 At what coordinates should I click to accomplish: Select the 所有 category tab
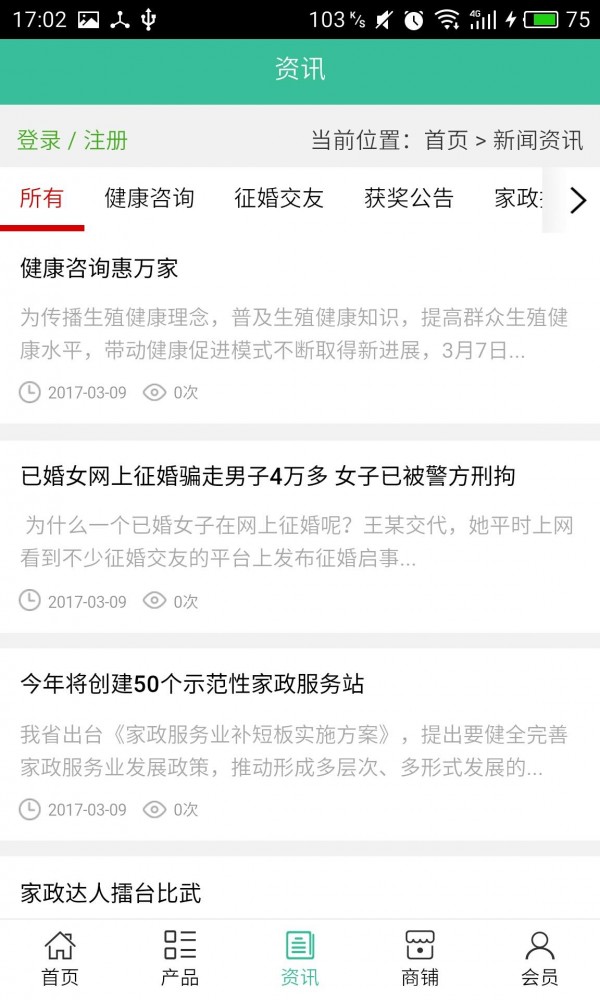coord(41,198)
